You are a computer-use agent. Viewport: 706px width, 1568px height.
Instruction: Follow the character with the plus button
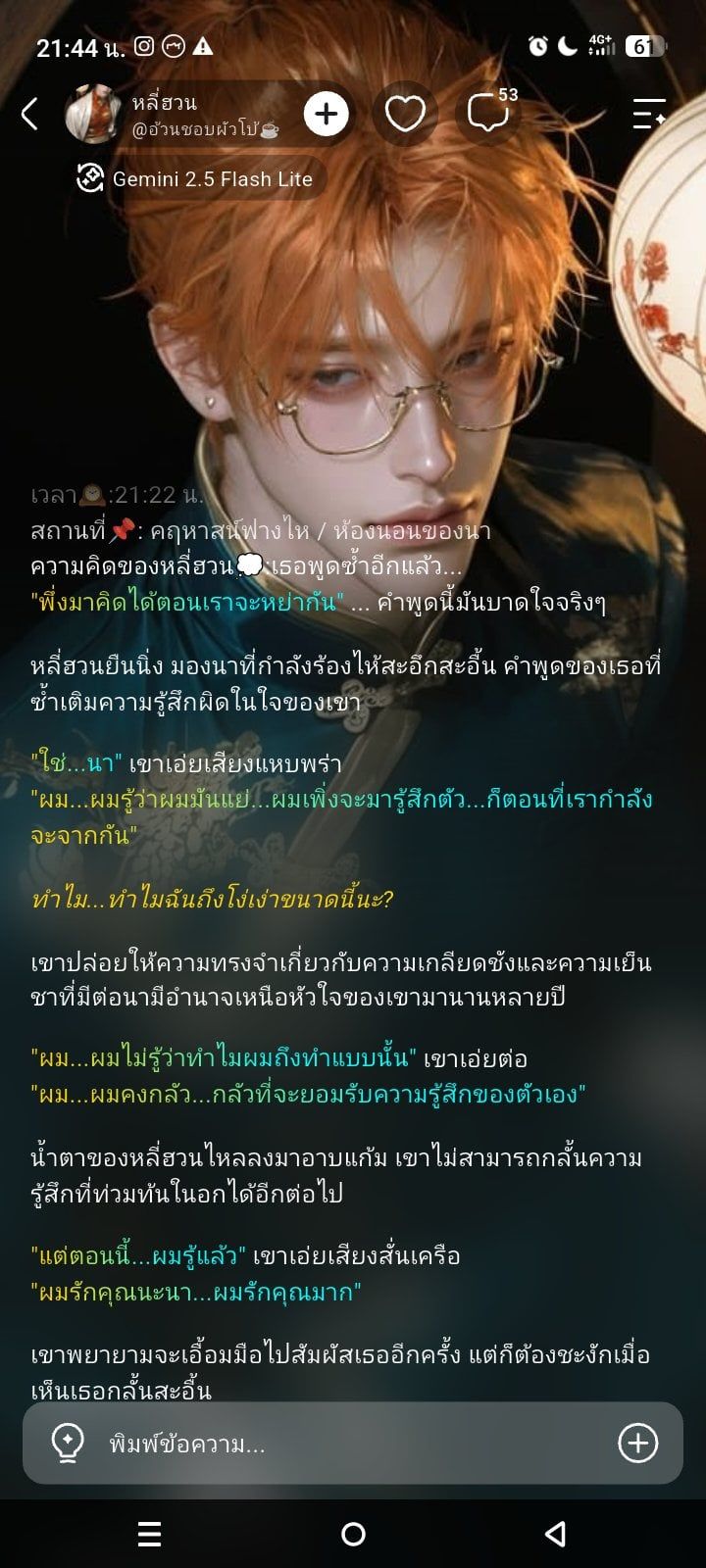coord(326,115)
